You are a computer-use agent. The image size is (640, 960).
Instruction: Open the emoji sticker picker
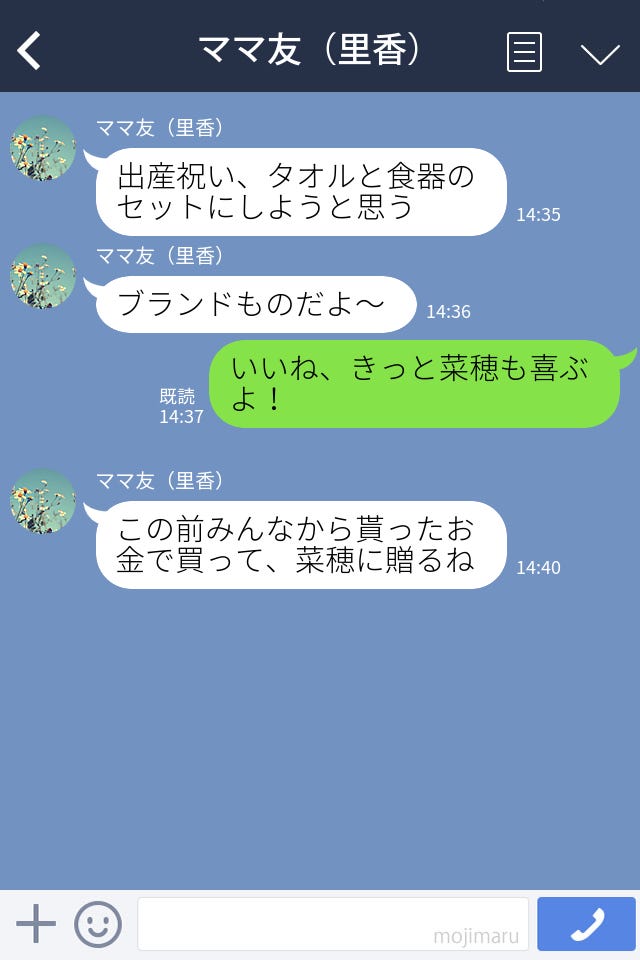(x=98, y=924)
